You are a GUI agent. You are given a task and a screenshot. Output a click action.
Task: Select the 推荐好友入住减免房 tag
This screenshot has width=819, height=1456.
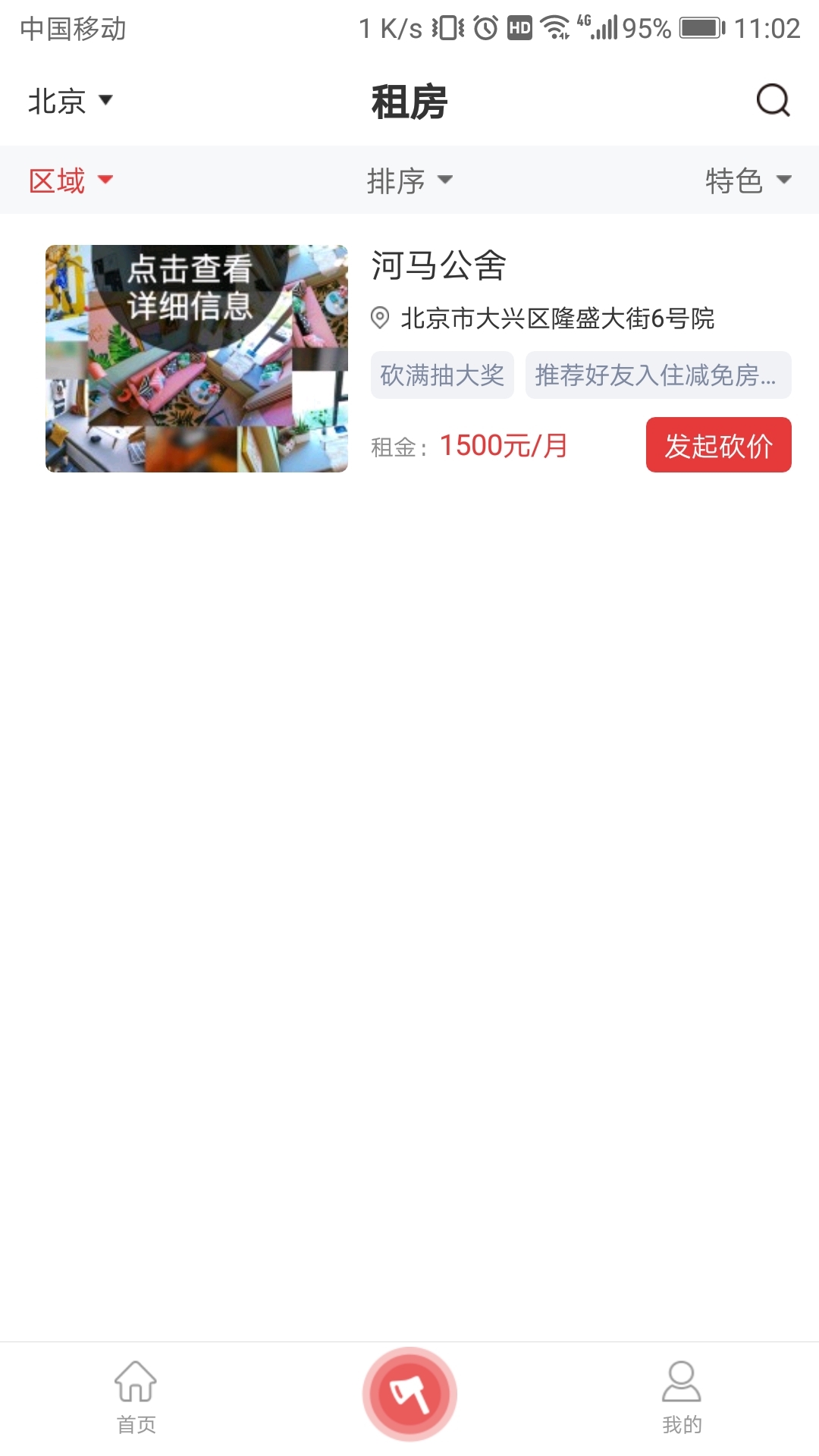(x=657, y=376)
